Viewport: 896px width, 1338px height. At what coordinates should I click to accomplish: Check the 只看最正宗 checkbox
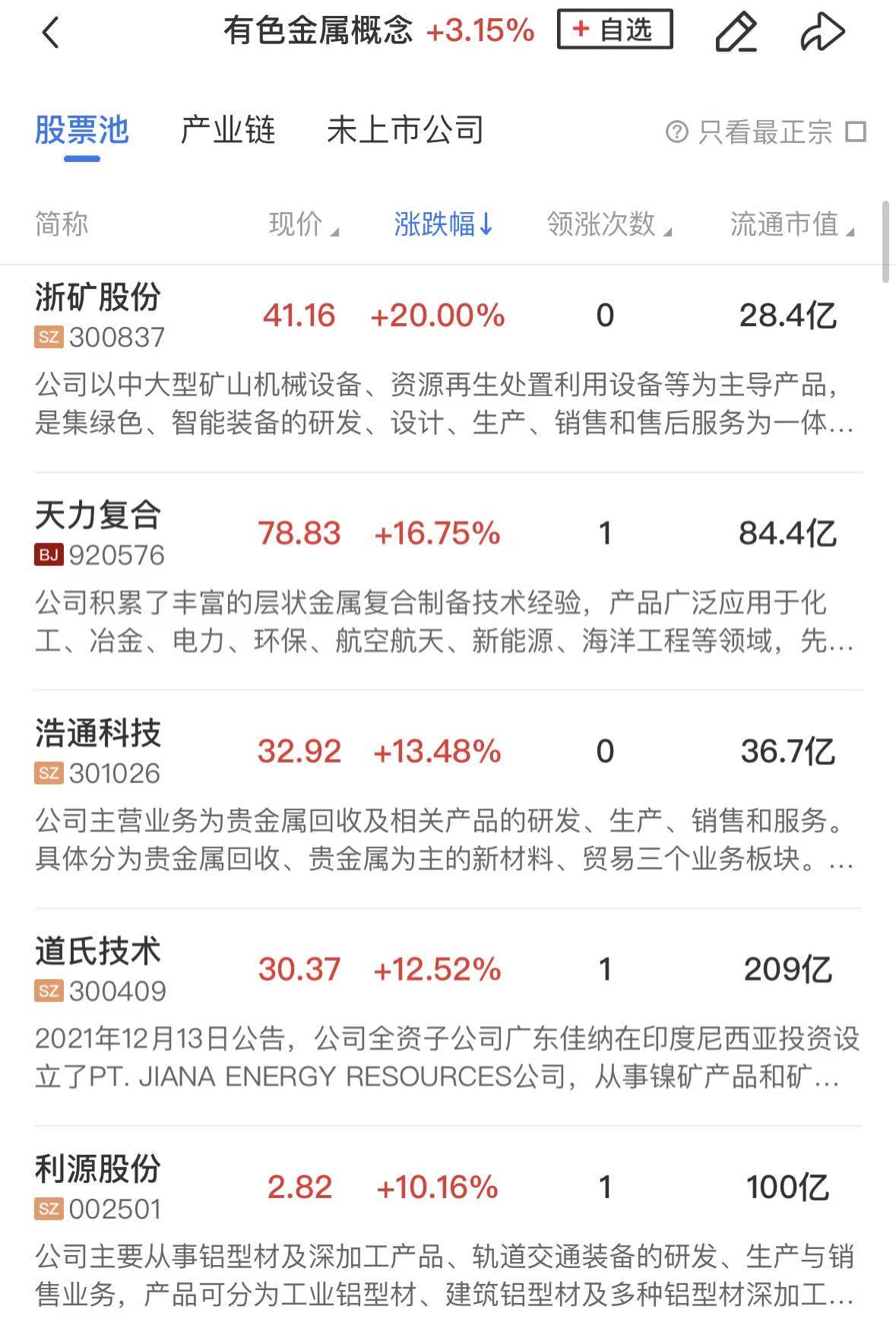(856, 132)
